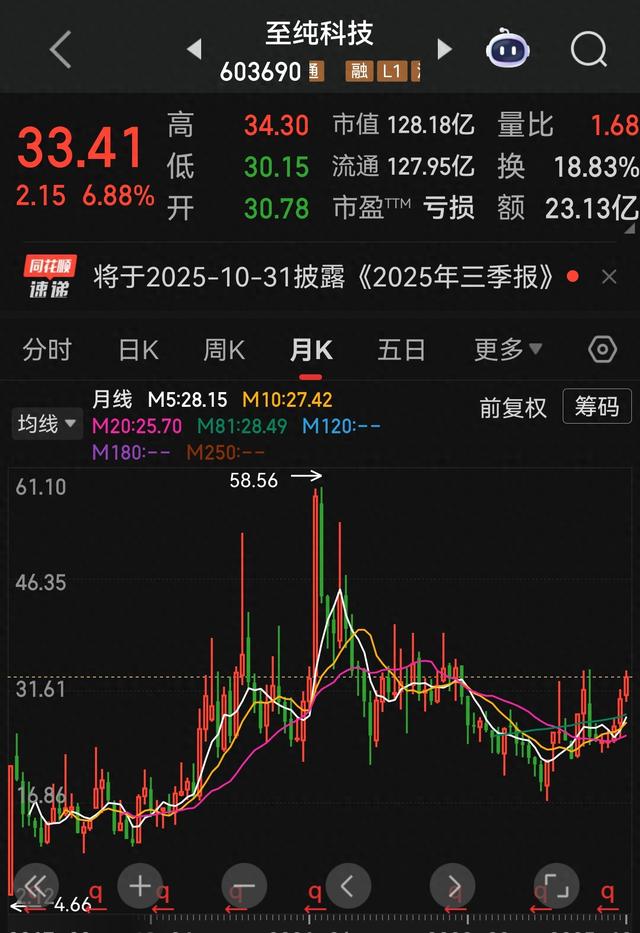Toggle fullscreen chart view
640x933 pixels.
click(556, 885)
